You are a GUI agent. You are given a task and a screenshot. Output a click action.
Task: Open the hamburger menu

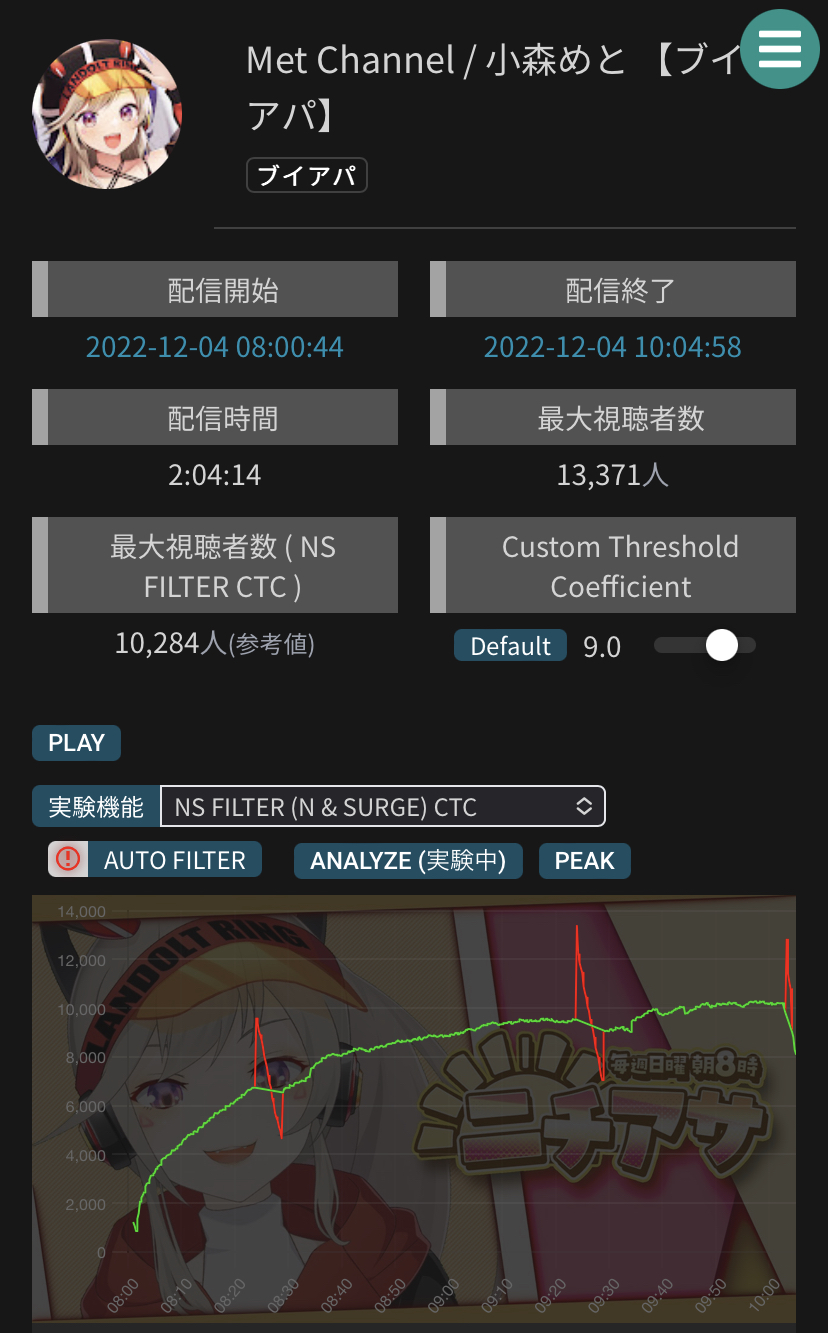click(780, 48)
